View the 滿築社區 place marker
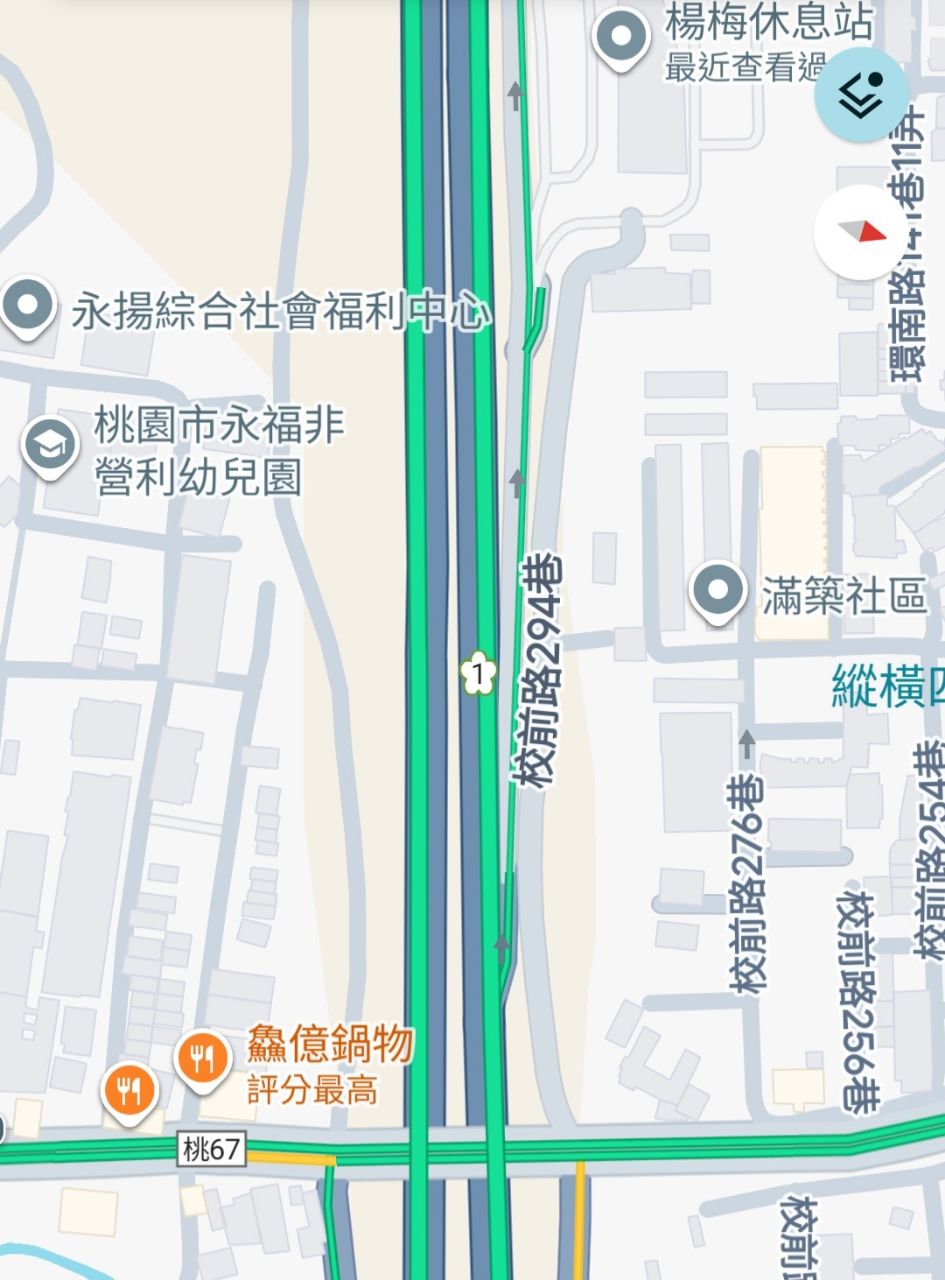 point(718,590)
